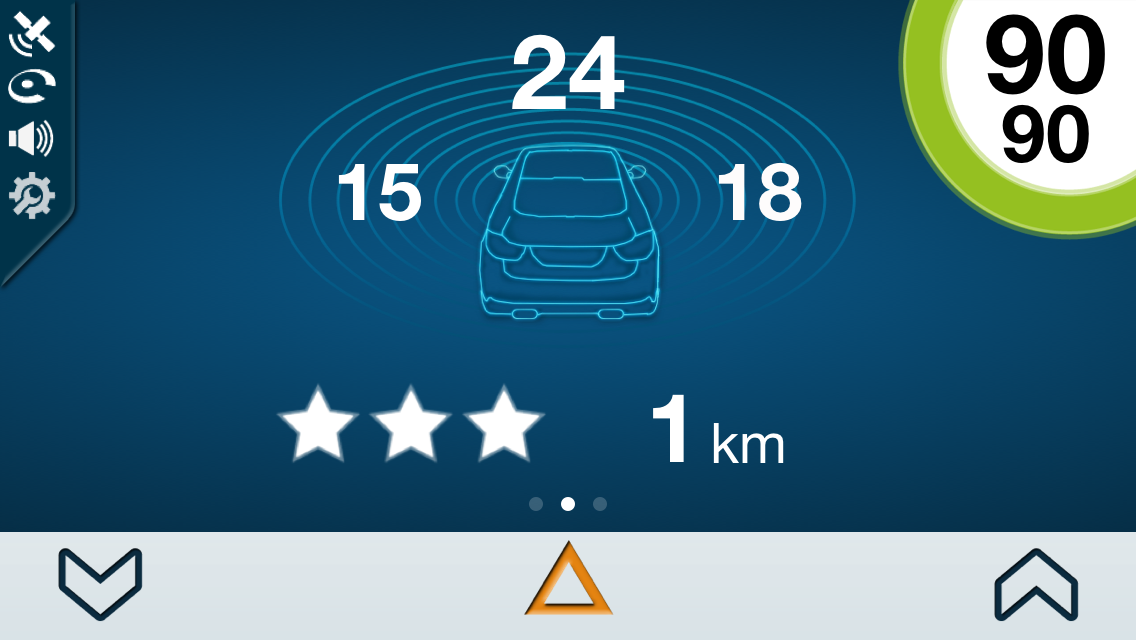Toggle the sound speaker icon
Viewport: 1136px width, 640px height.
click(x=31, y=139)
